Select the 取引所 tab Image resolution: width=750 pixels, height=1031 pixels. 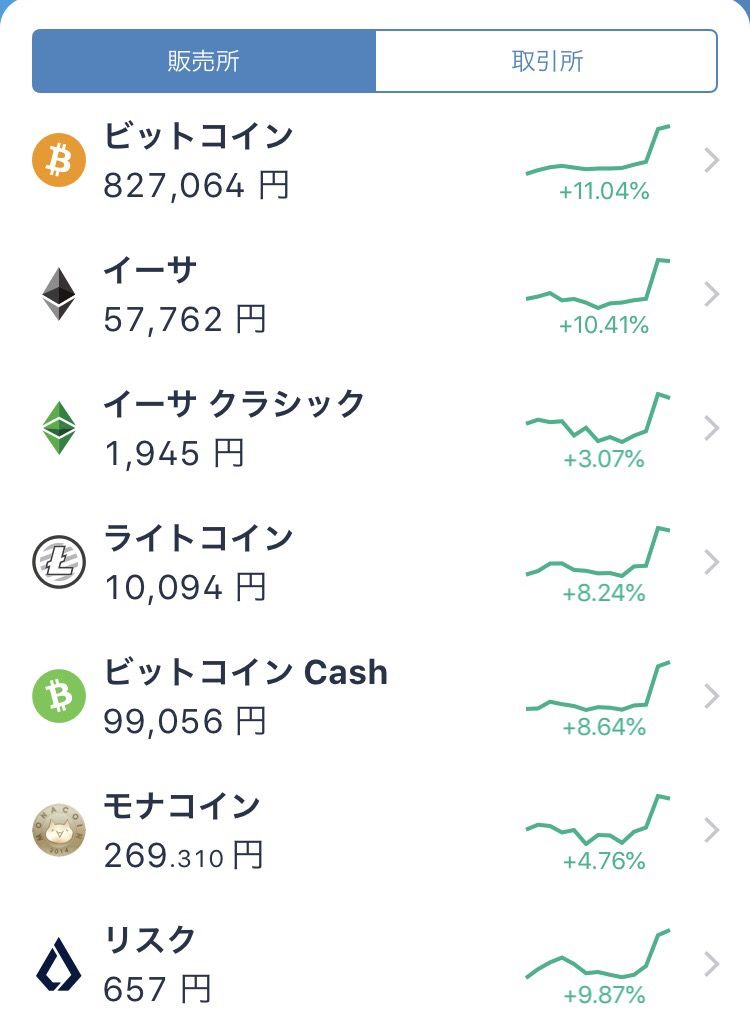coord(546,61)
